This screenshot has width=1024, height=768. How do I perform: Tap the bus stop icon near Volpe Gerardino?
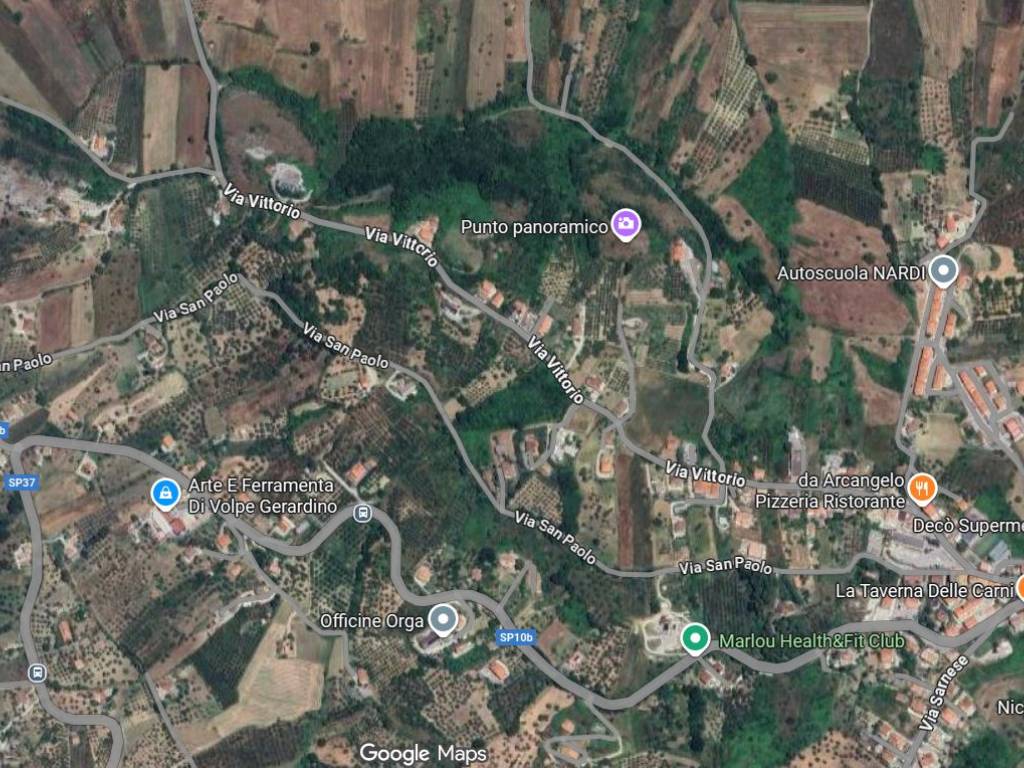click(x=363, y=514)
